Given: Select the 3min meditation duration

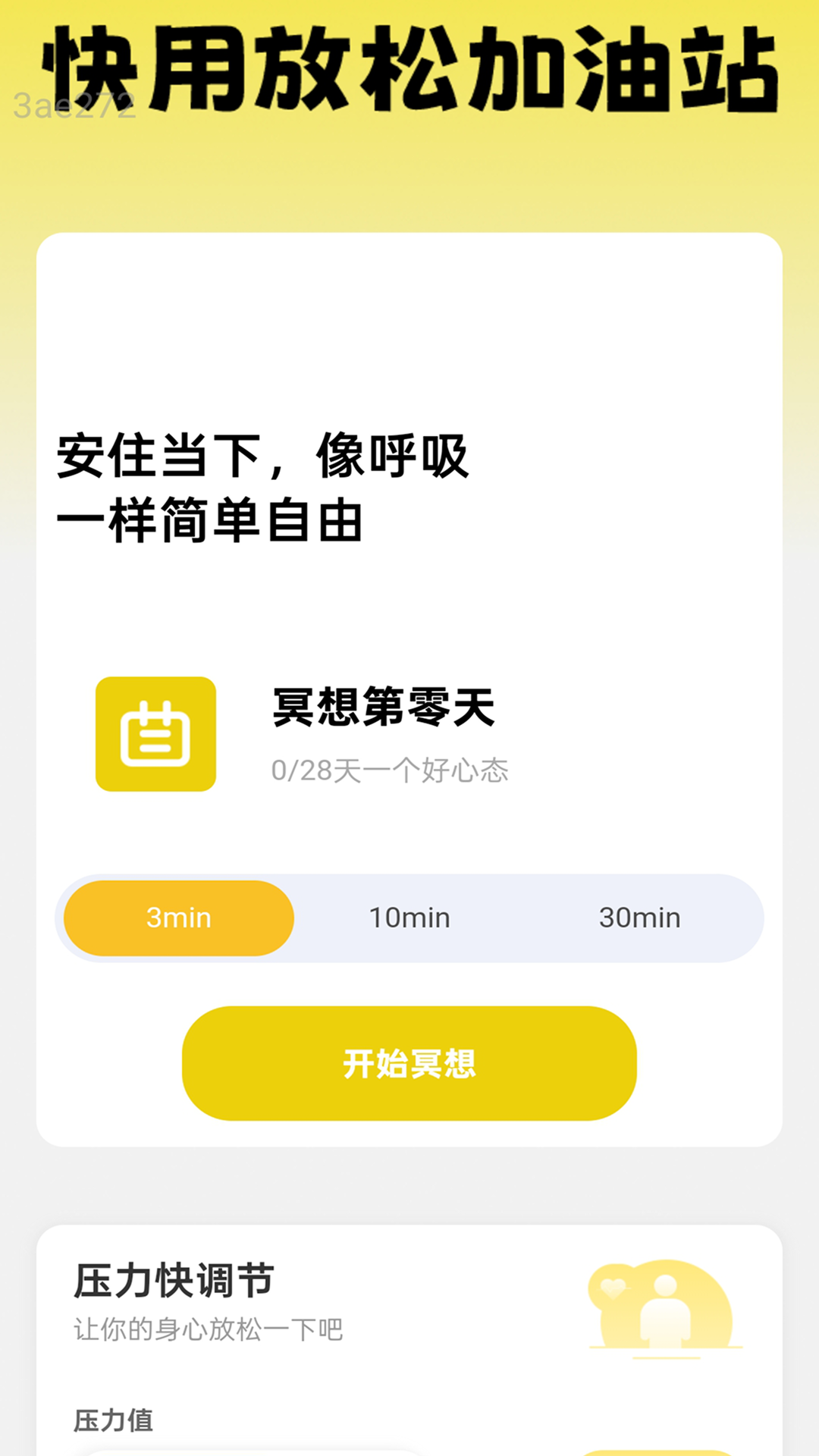Looking at the screenshot, I should 179,918.
